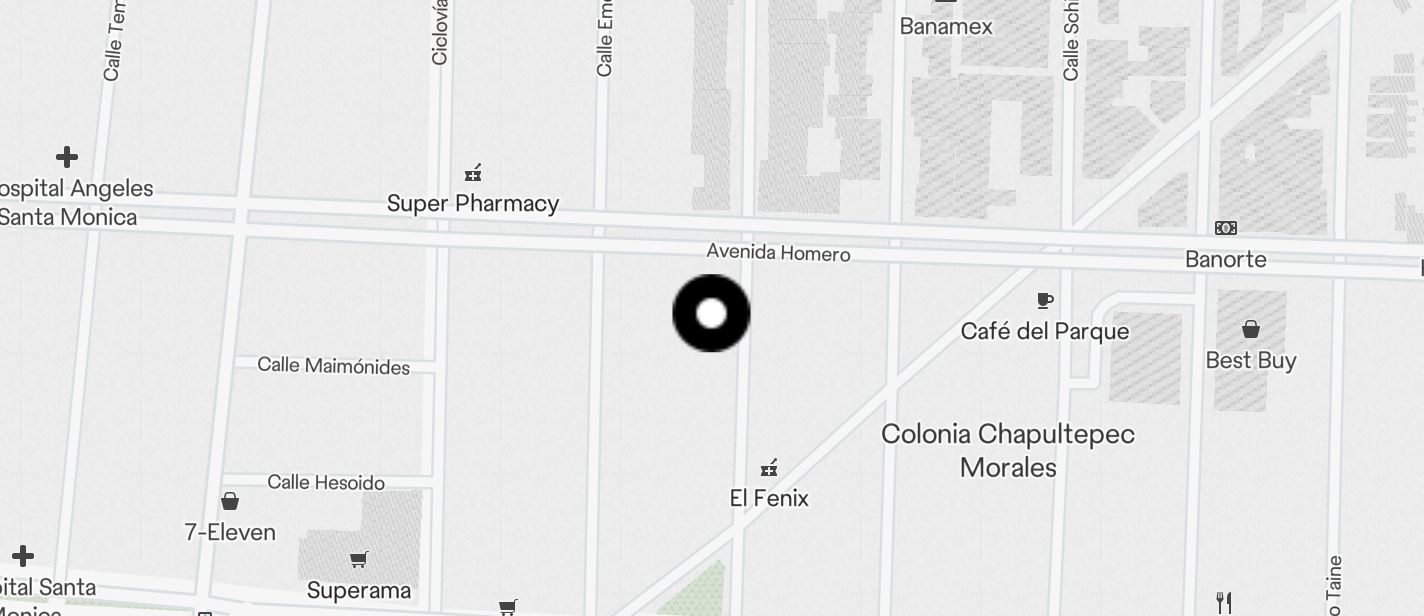Select the Super Pharmacy map marker

(473, 174)
